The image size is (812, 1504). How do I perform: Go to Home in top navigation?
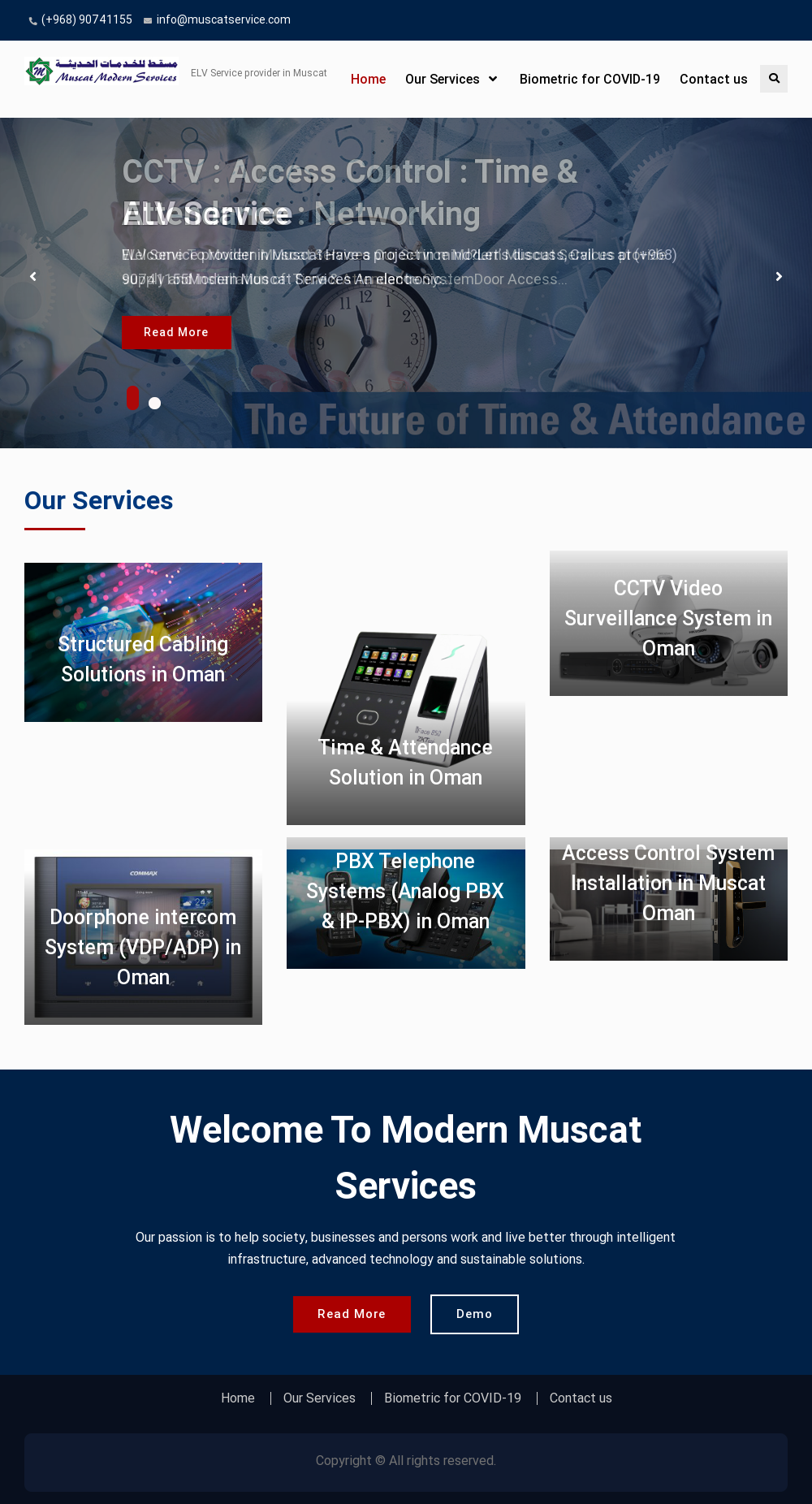368,79
